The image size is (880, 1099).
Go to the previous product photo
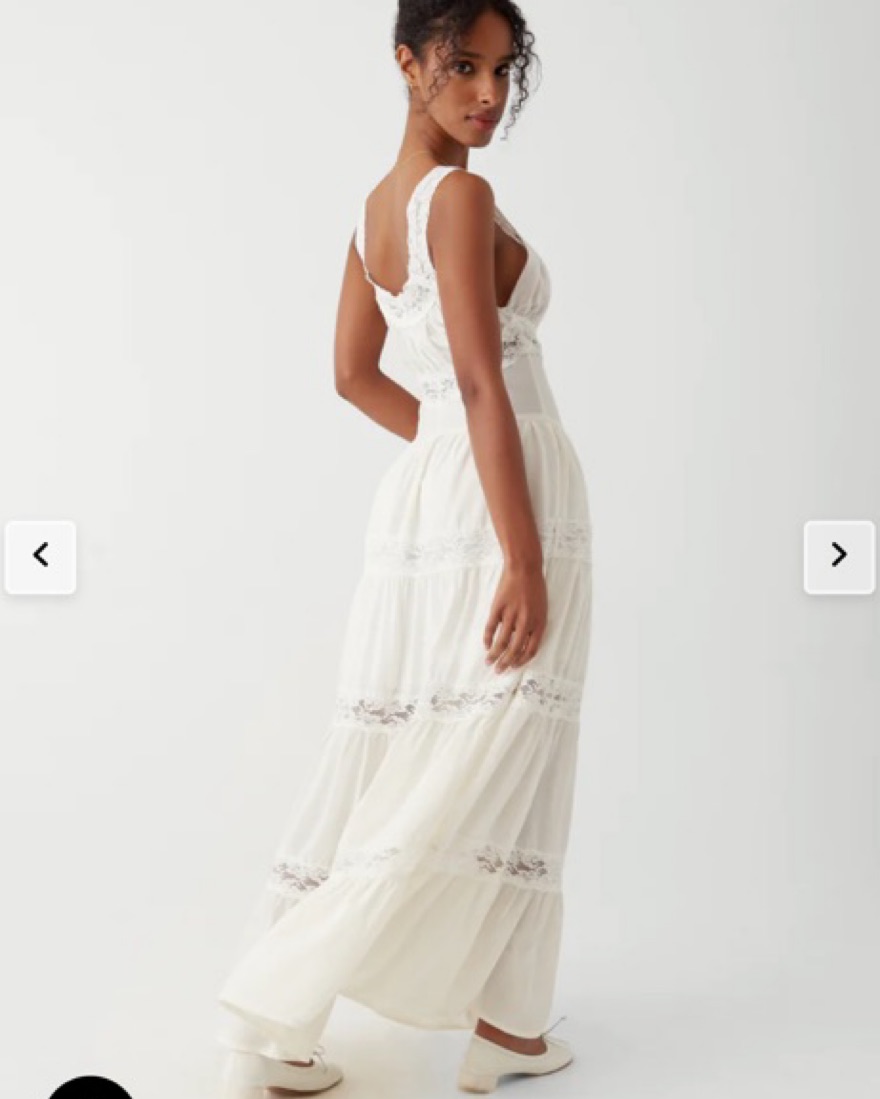(41, 556)
